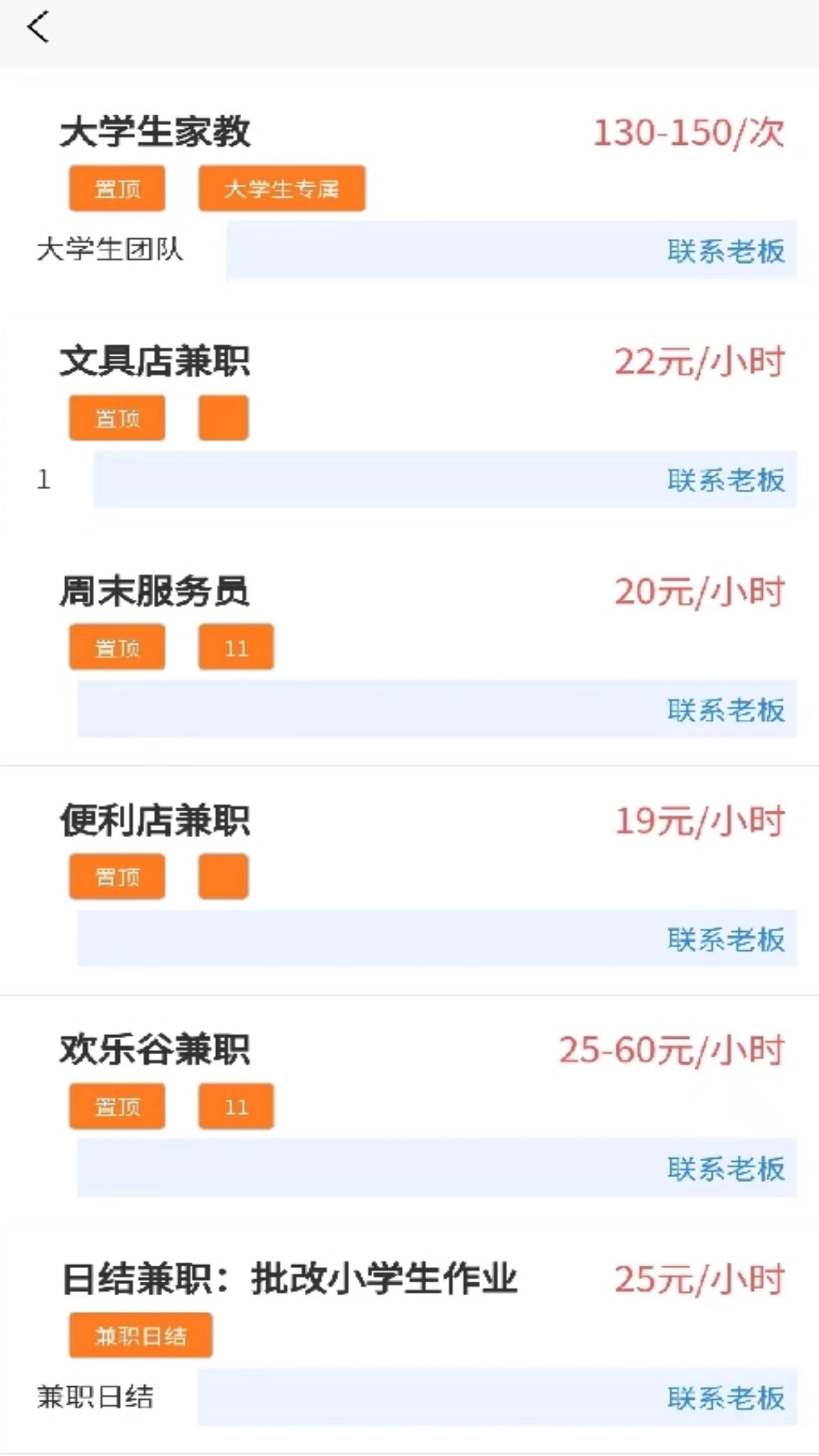Tap the 11 tag under 欢乐谷兼职

(x=235, y=1106)
